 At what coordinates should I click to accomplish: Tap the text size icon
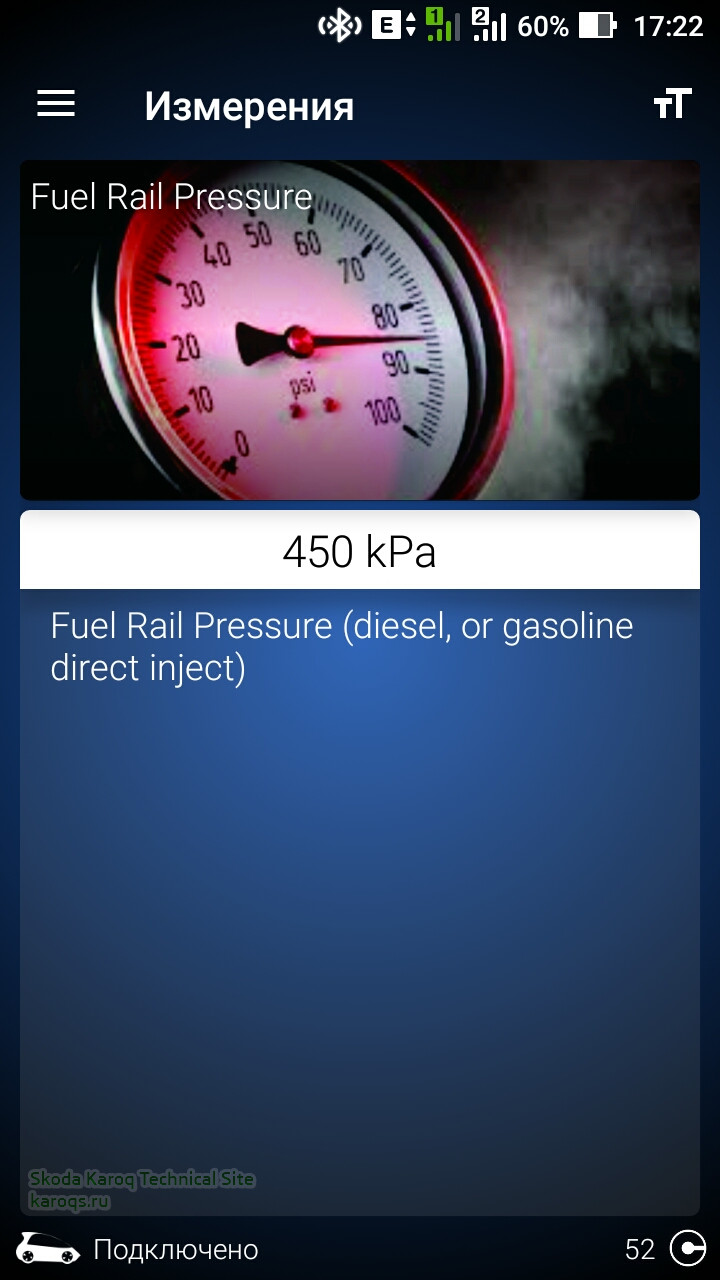pos(672,104)
